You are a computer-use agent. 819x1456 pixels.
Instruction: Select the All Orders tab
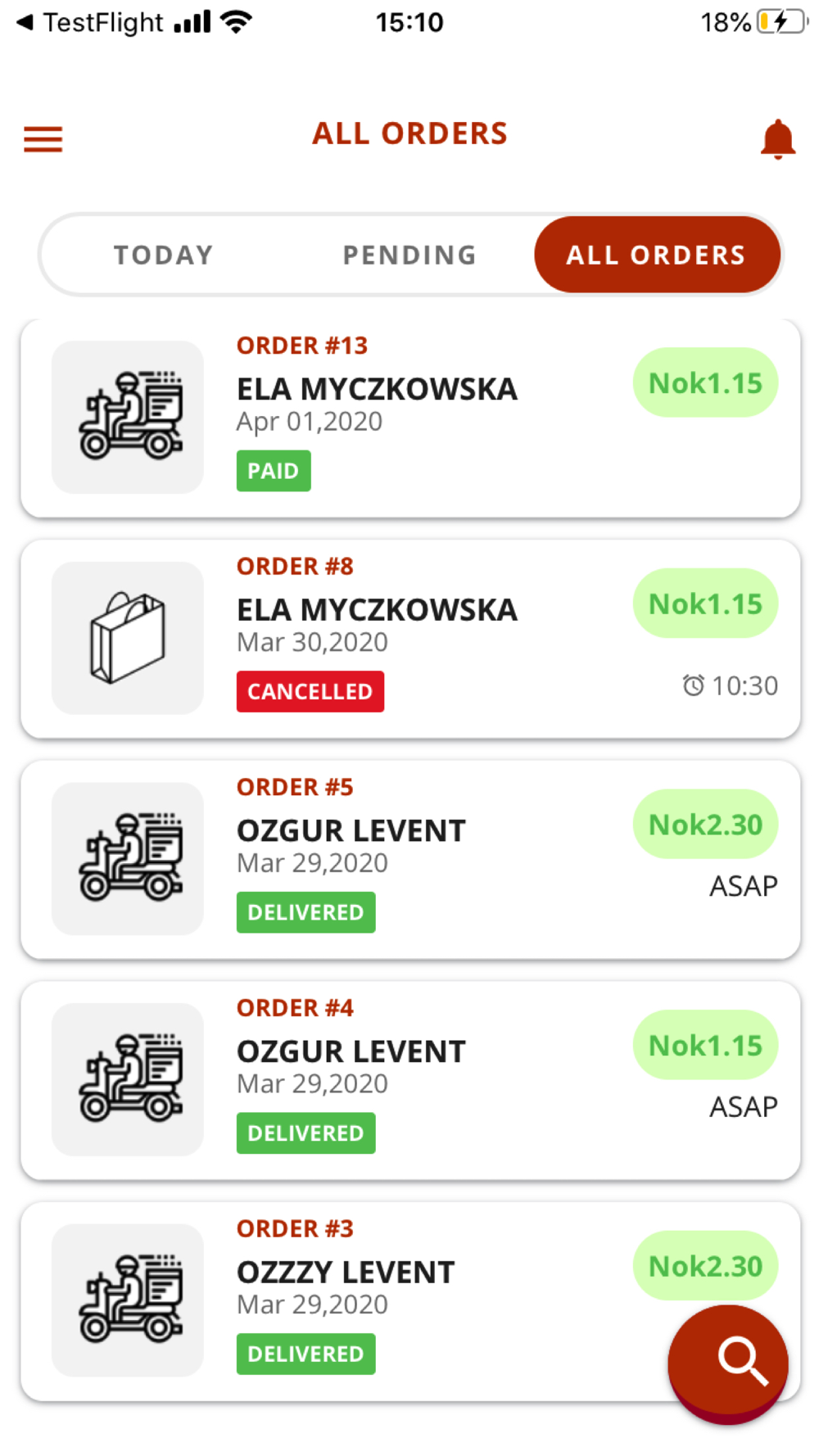tap(656, 255)
